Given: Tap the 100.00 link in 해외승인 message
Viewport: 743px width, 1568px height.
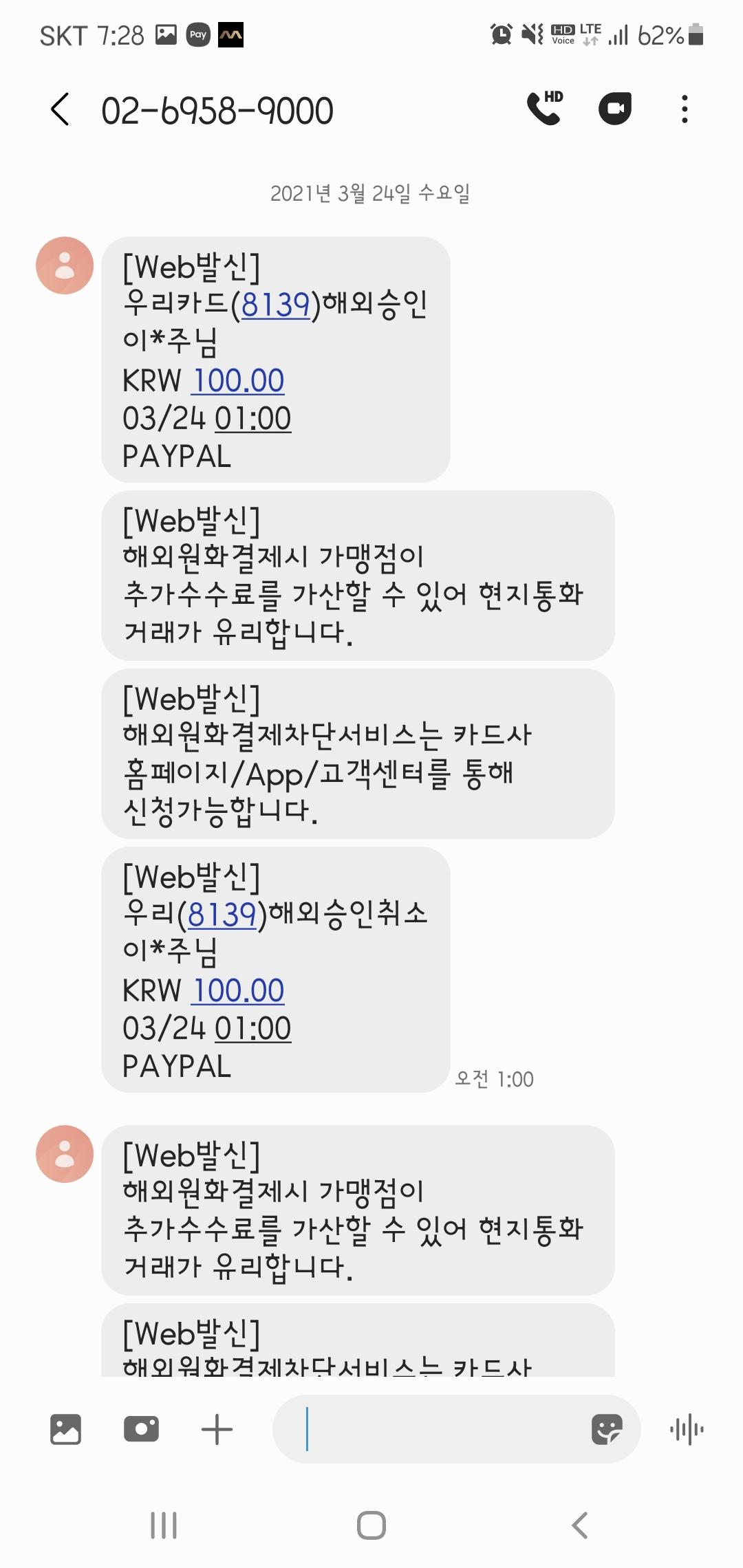Looking at the screenshot, I should [238, 380].
